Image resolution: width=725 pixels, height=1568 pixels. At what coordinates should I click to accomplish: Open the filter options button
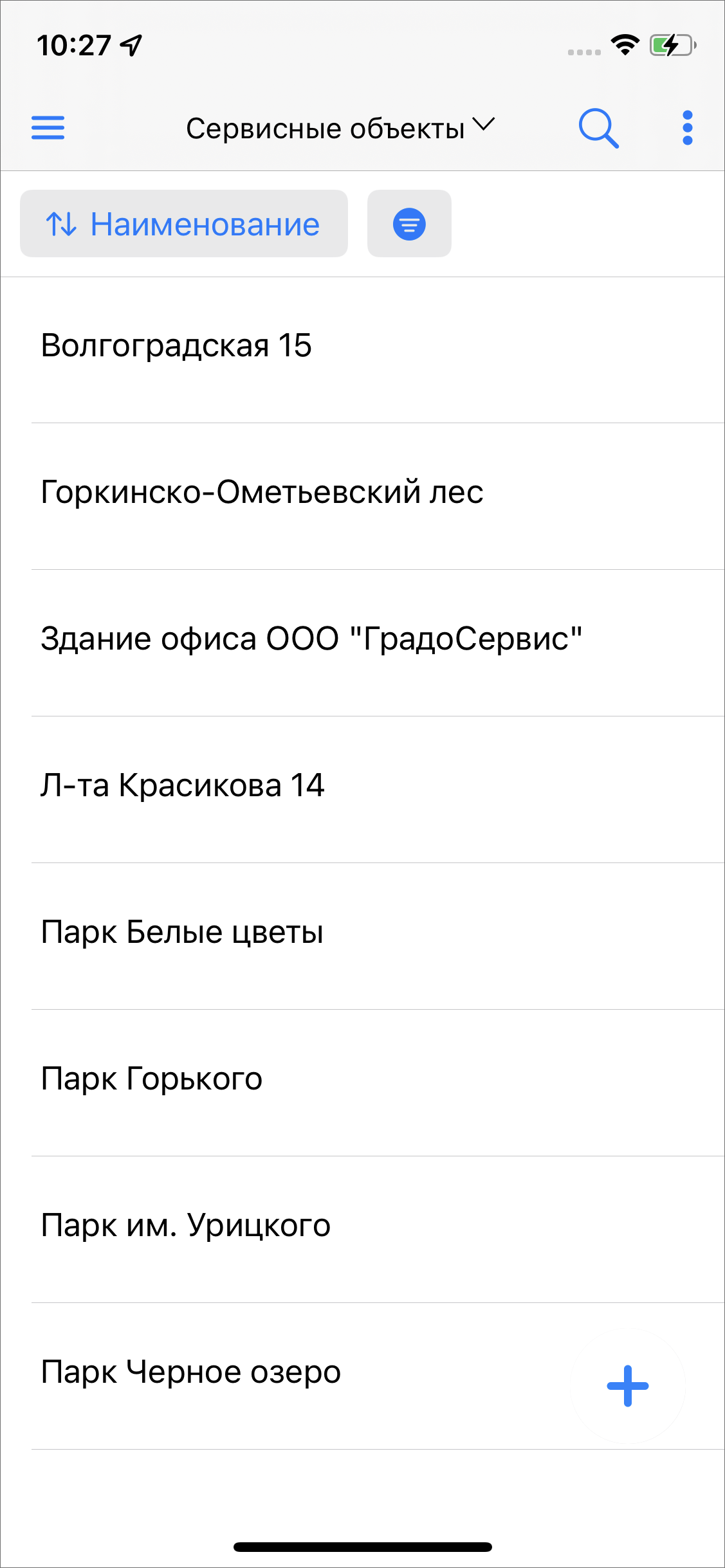[x=409, y=224]
